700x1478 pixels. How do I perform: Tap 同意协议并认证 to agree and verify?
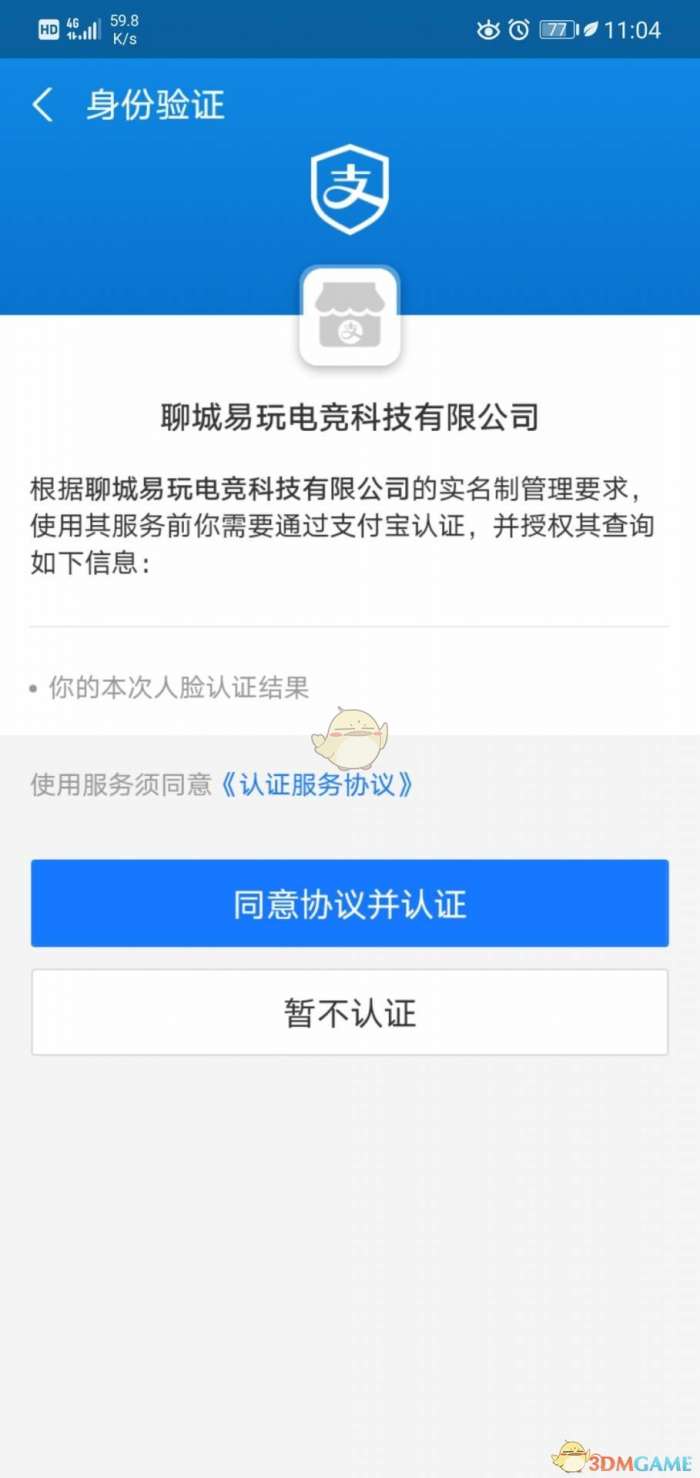(x=350, y=903)
